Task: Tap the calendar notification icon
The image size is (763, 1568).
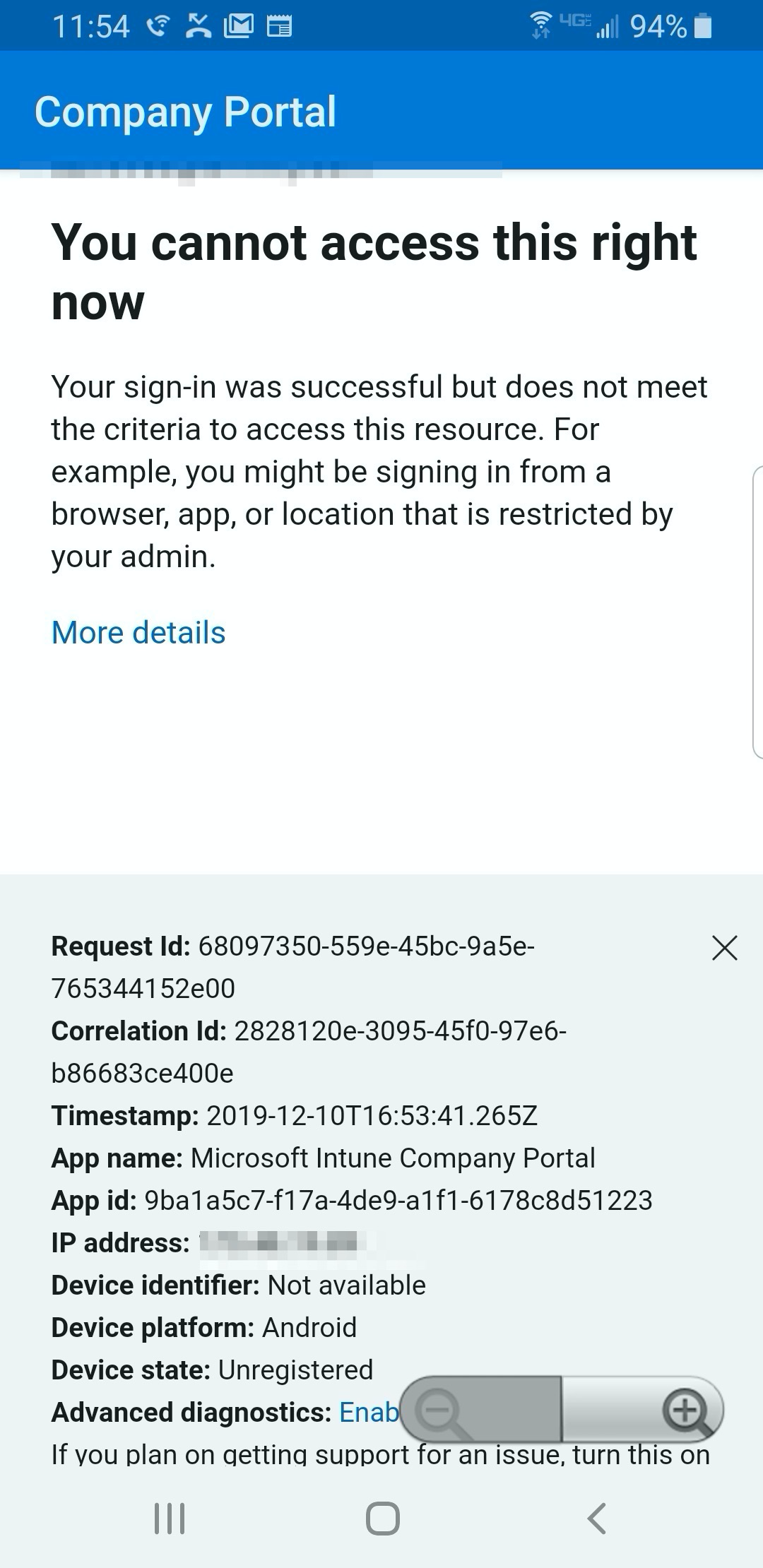Action: (281, 25)
